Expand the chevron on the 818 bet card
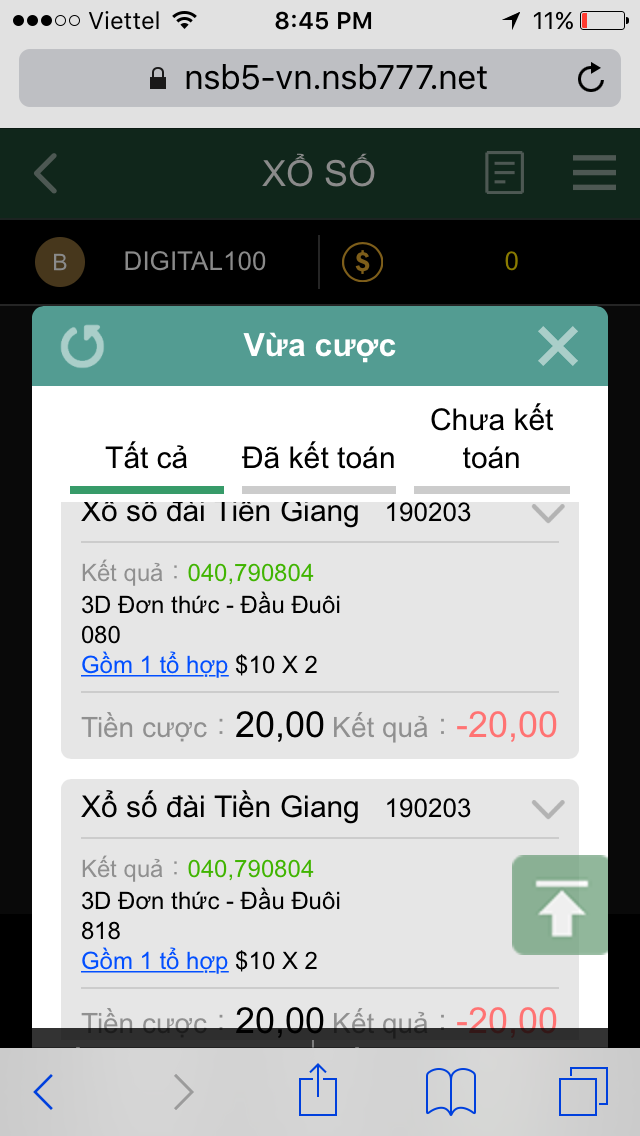 [x=549, y=807]
